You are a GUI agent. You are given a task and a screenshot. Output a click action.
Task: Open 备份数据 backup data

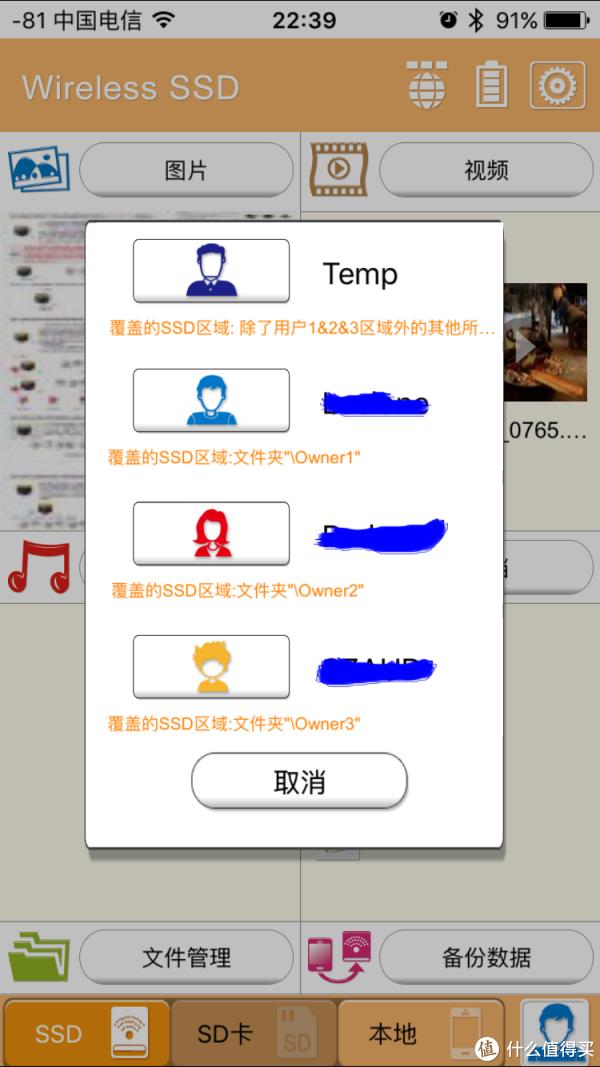point(486,957)
